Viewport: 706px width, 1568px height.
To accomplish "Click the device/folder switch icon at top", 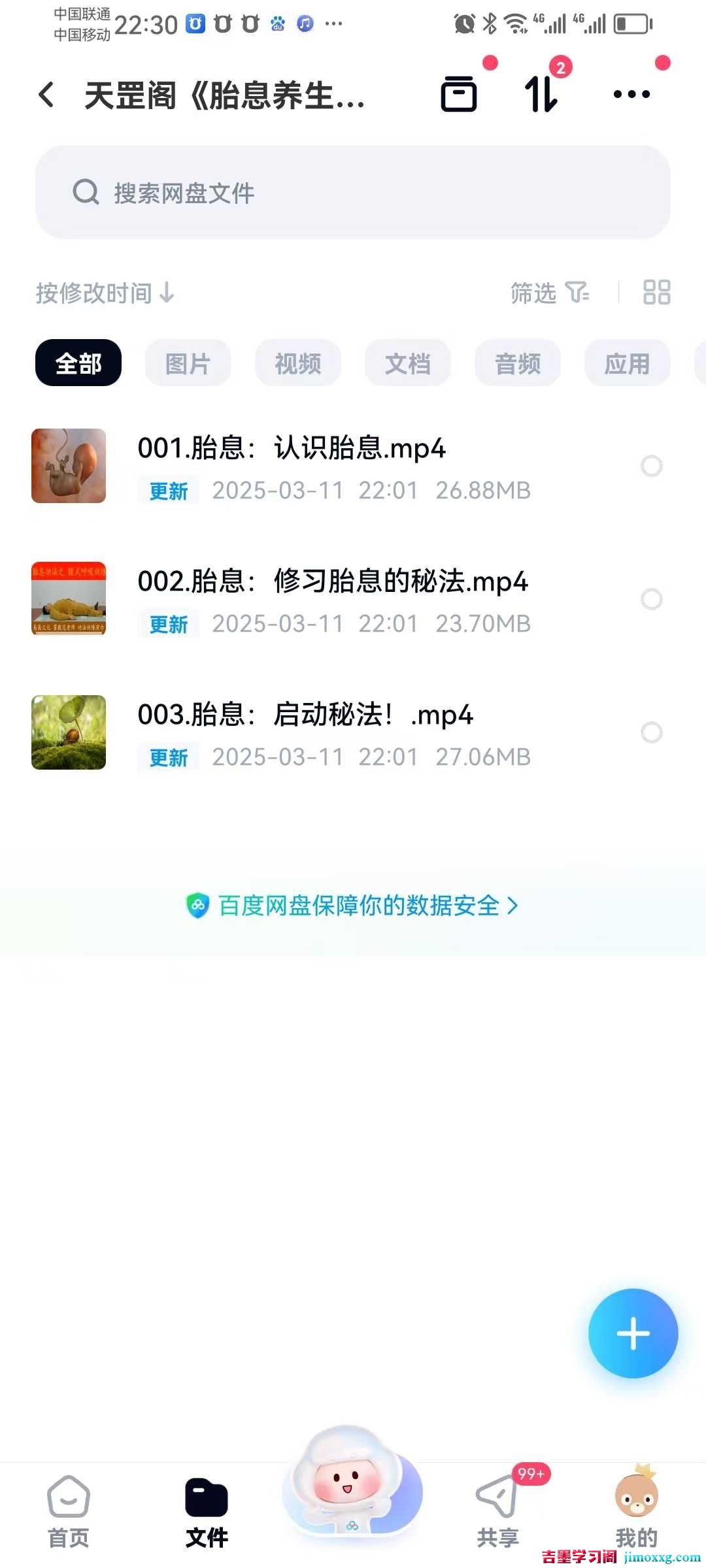I will (x=459, y=95).
